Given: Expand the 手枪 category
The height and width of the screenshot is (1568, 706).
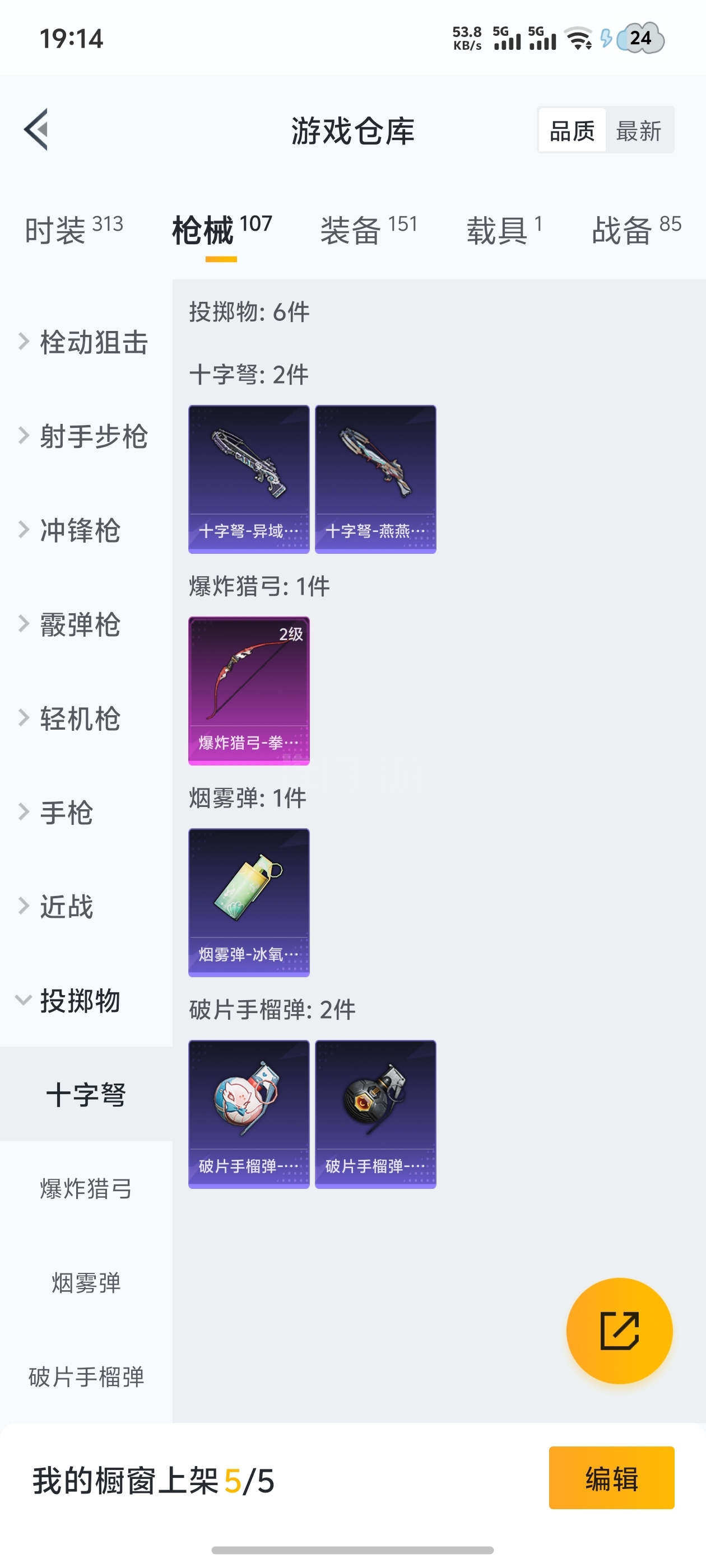Looking at the screenshot, I should [x=67, y=813].
